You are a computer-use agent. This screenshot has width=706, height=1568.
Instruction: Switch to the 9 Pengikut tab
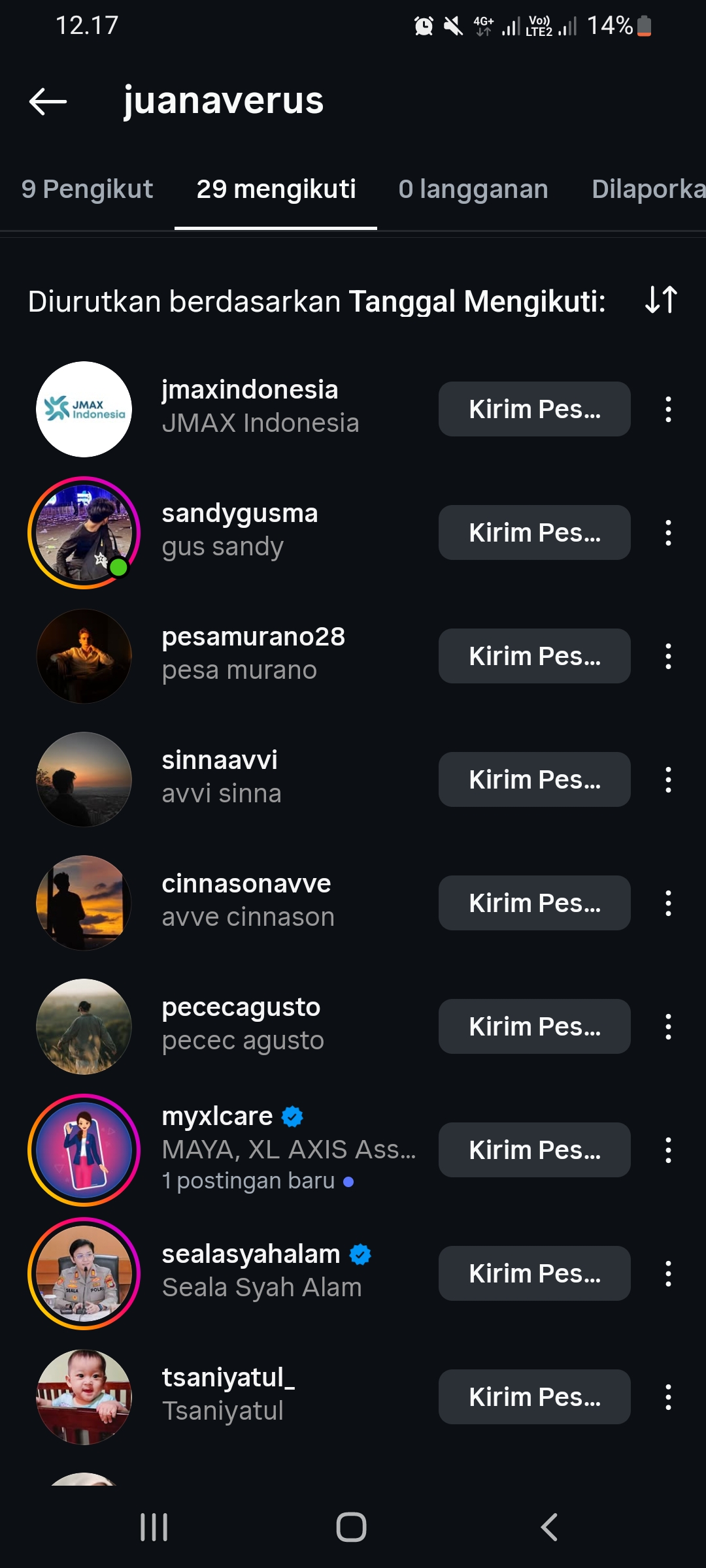(87, 189)
